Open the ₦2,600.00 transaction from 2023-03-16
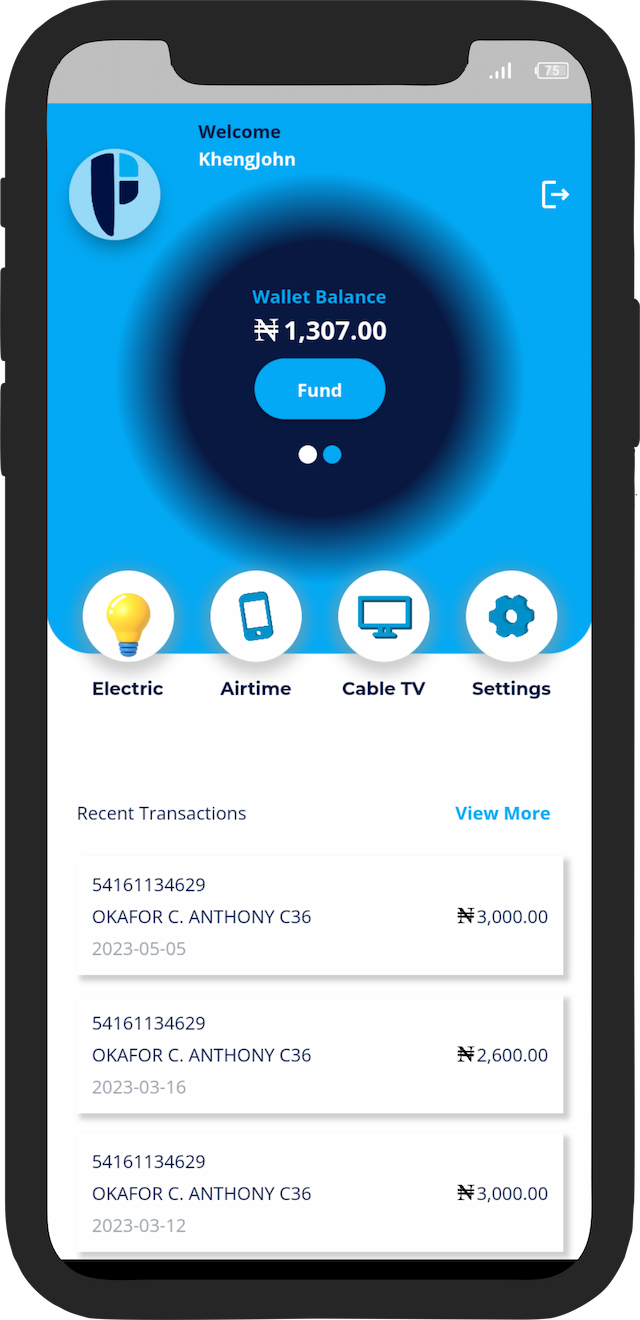Viewport: 640px width, 1320px height. pyautogui.click(x=320, y=1054)
